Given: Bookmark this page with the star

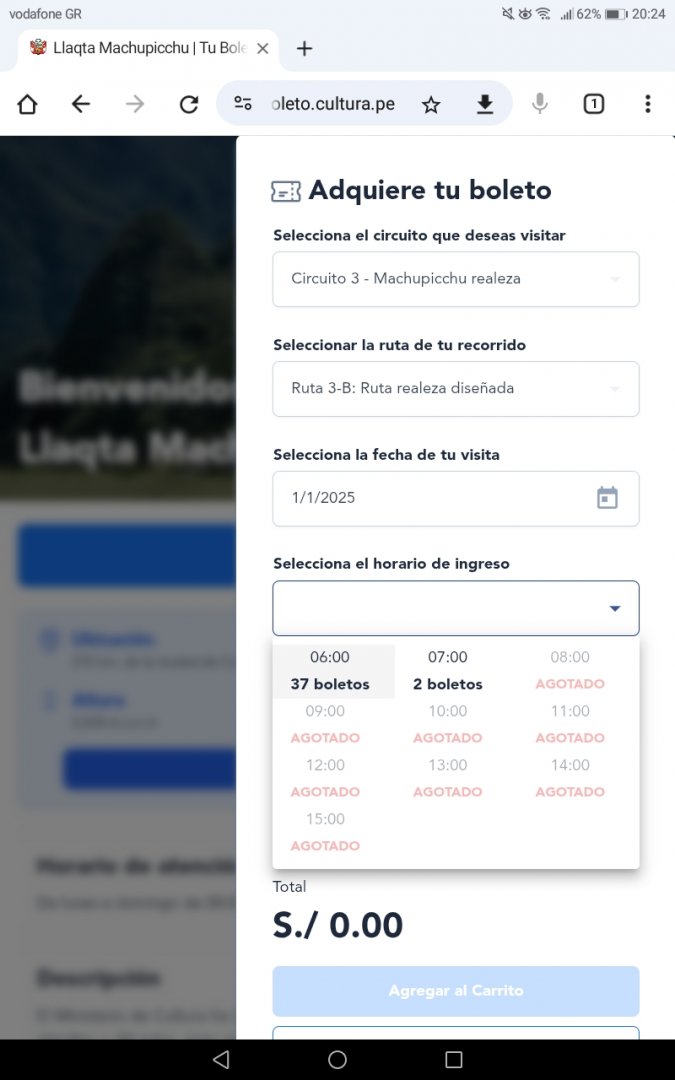Looking at the screenshot, I should (431, 105).
